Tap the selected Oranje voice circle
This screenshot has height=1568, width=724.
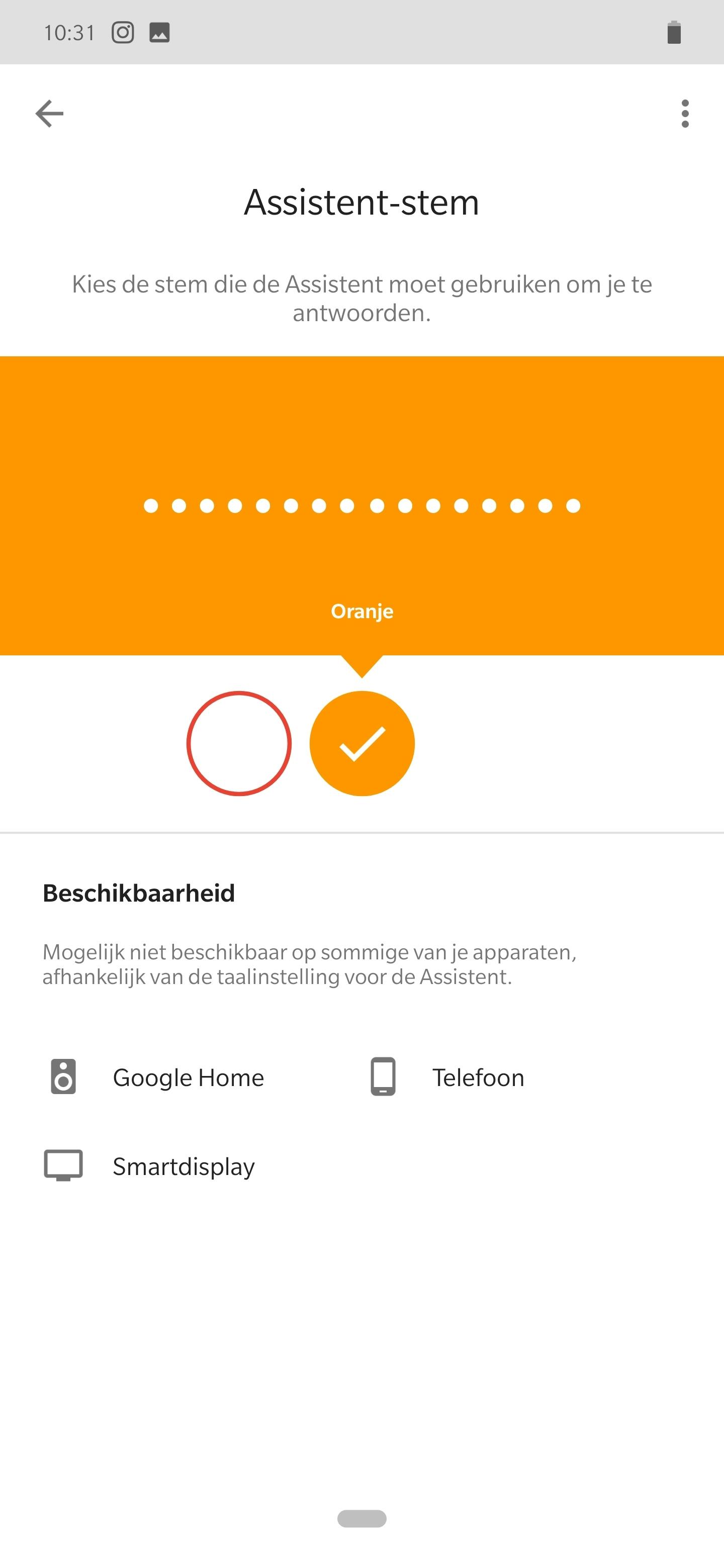[x=361, y=743]
